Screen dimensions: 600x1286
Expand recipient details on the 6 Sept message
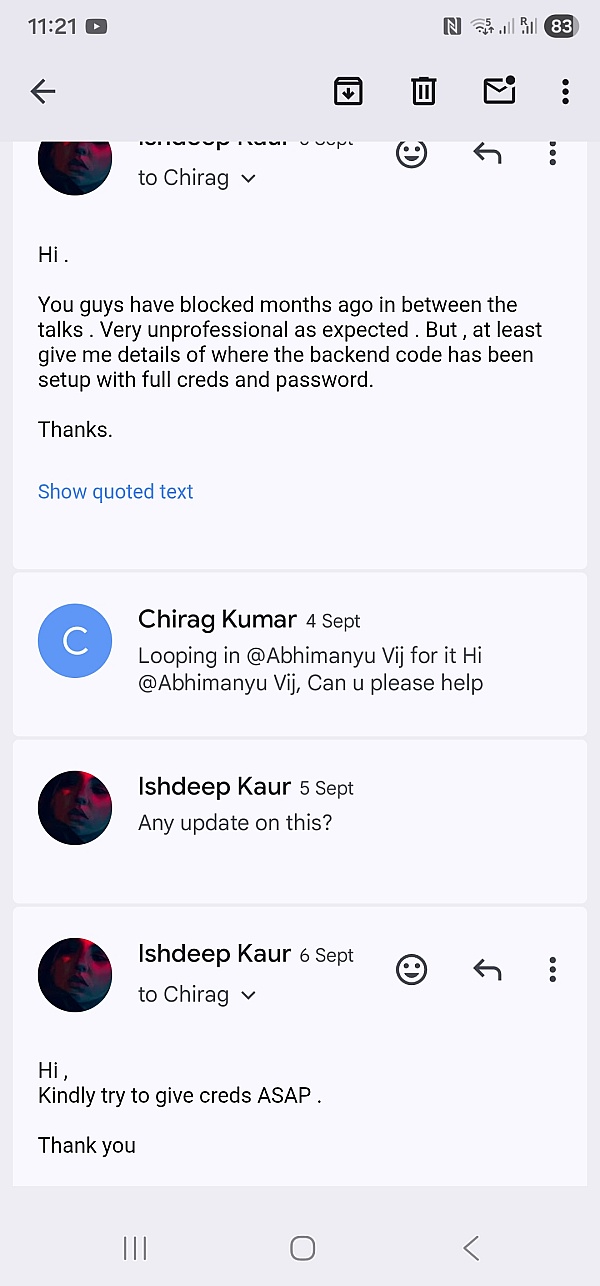tap(249, 995)
